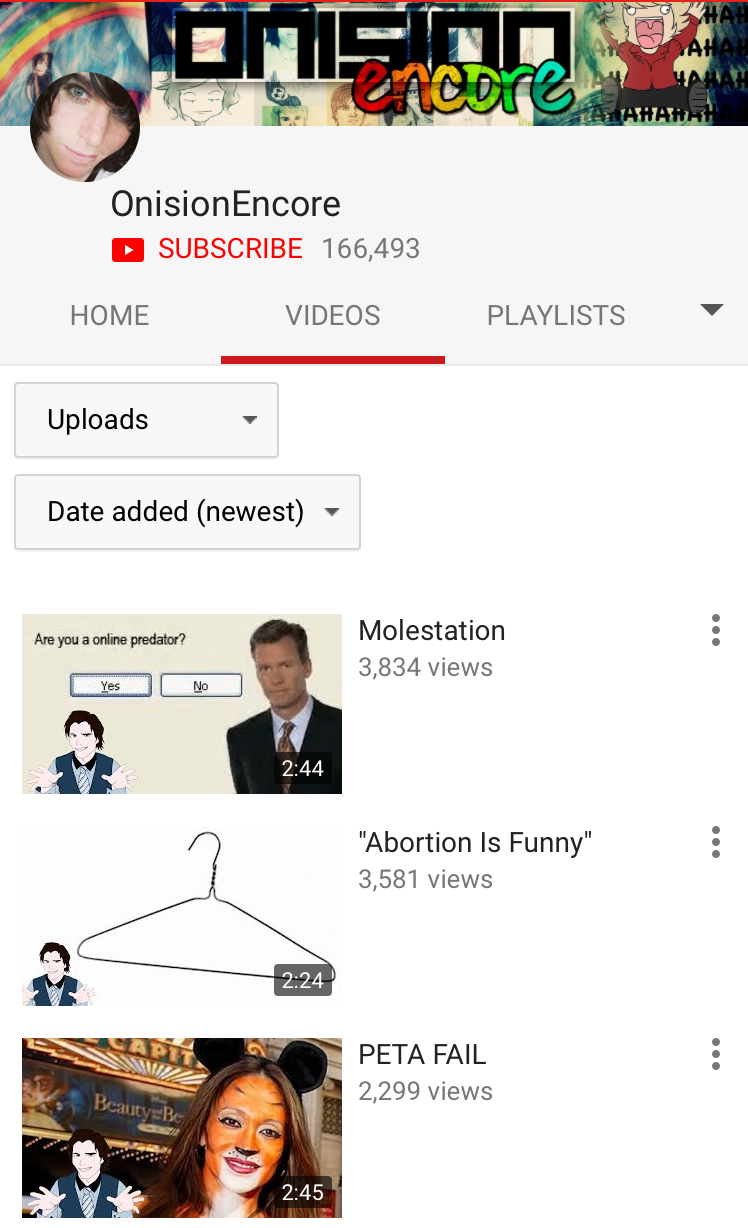
Task: Select the Videos tab
Action: click(x=332, y=316)
